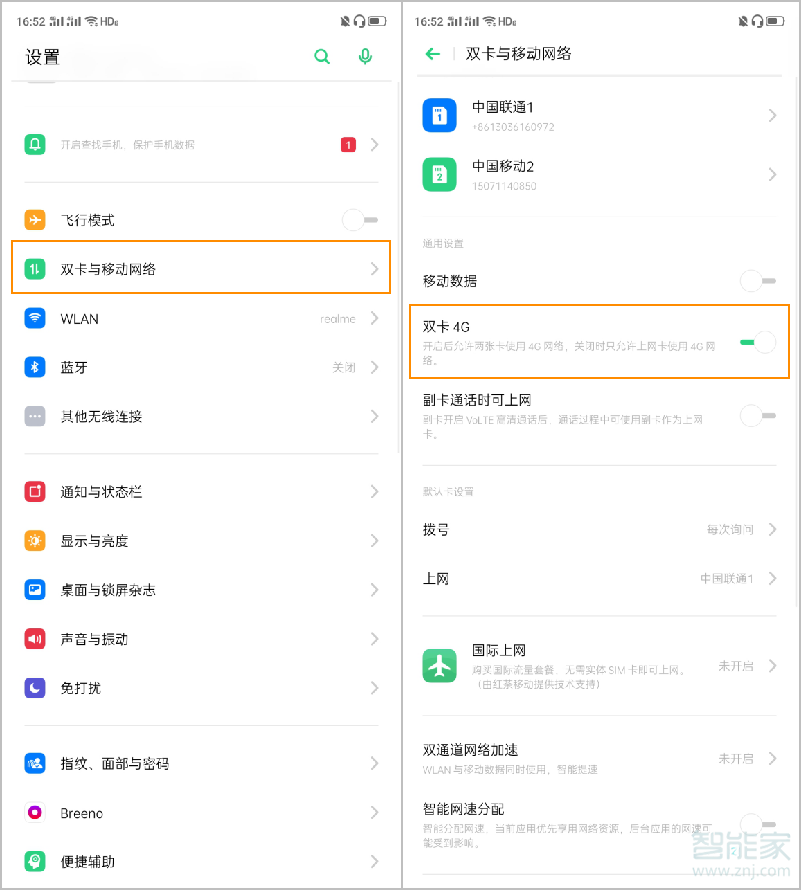Open 显示与亮度

pos(200,541)
